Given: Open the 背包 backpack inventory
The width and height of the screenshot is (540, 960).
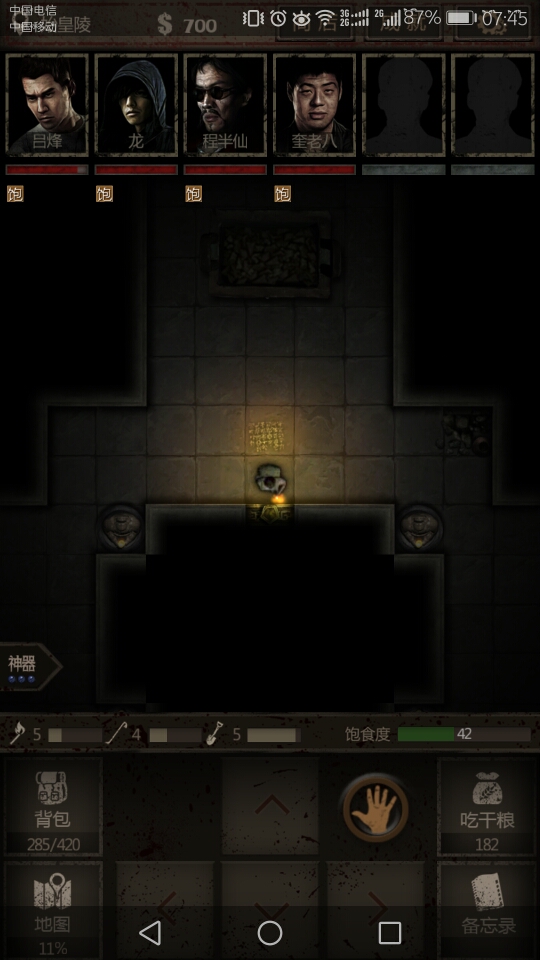Looking at the screenshot, I should [x=53, y=806].
